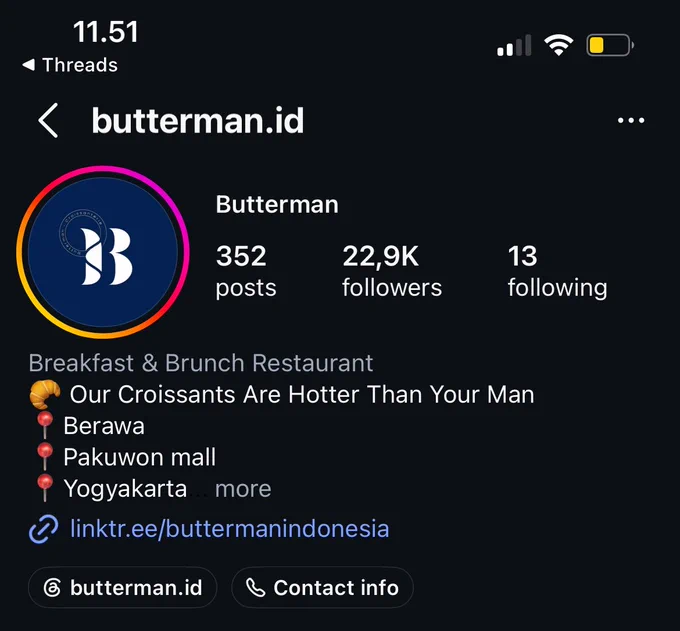This screenshot has width=680, height=631.
Task: Tap the Contact info button
Action: click(322, 588)
